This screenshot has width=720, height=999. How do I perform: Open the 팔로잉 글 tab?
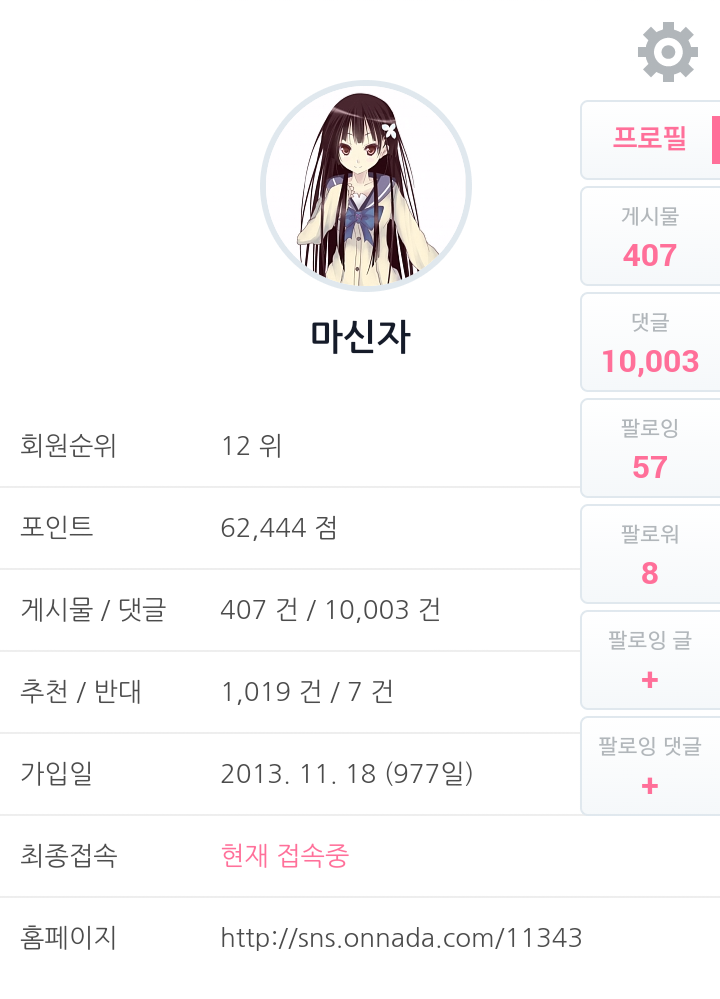(650, 661)
